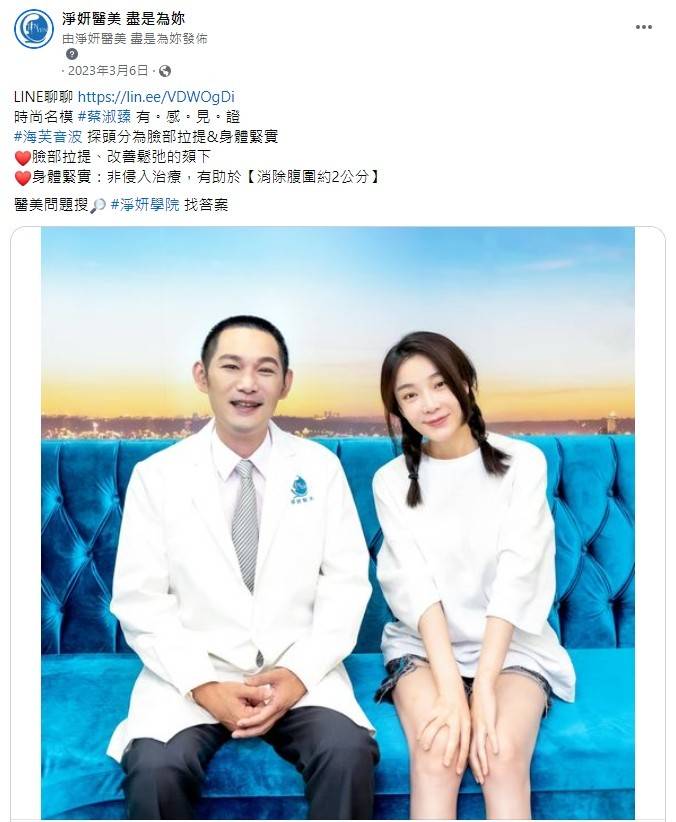Open the post's three-dot options menu

643,27
